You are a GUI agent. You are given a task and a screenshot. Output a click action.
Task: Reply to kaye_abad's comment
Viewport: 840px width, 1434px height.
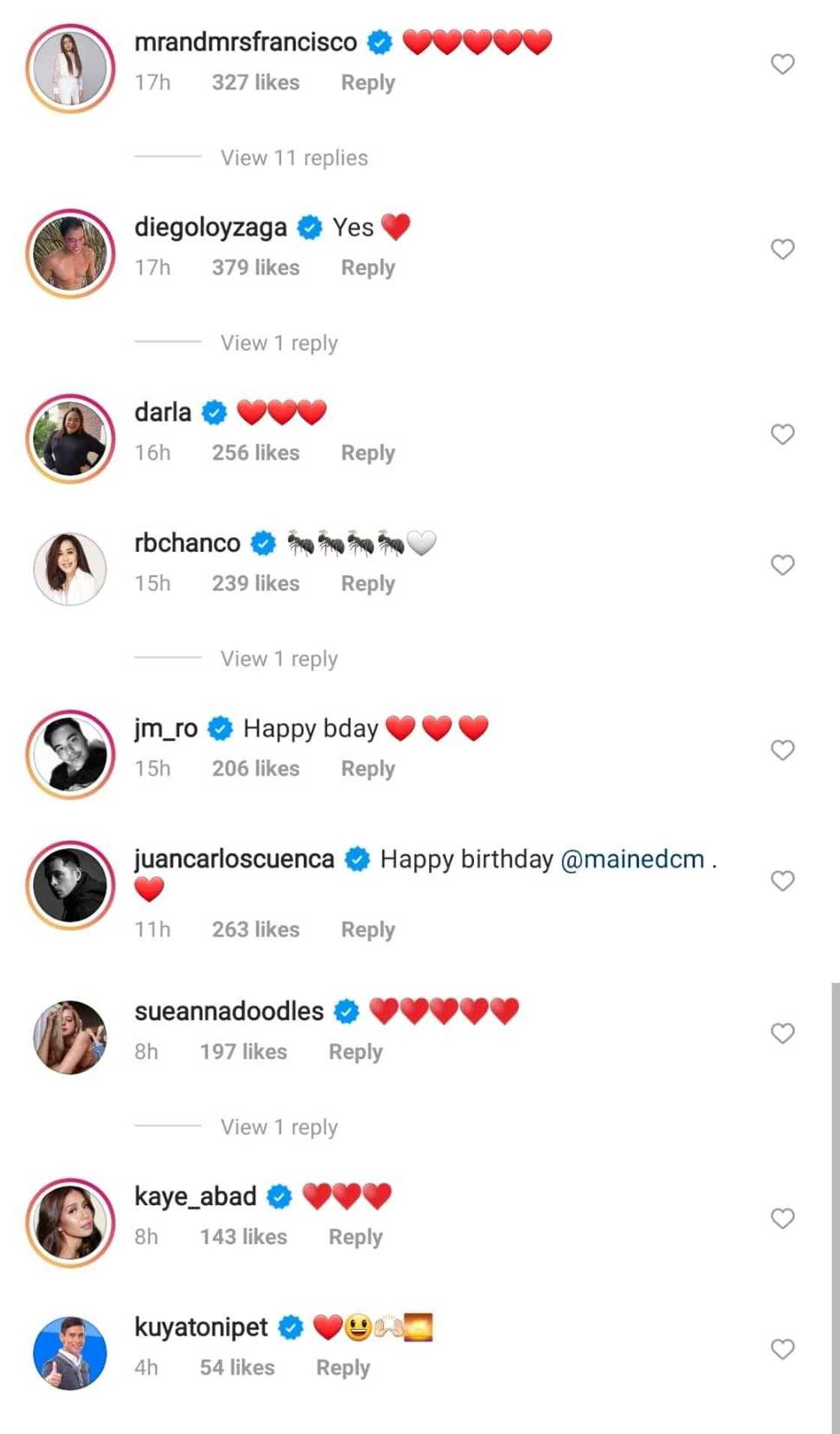pos(355,1237)
